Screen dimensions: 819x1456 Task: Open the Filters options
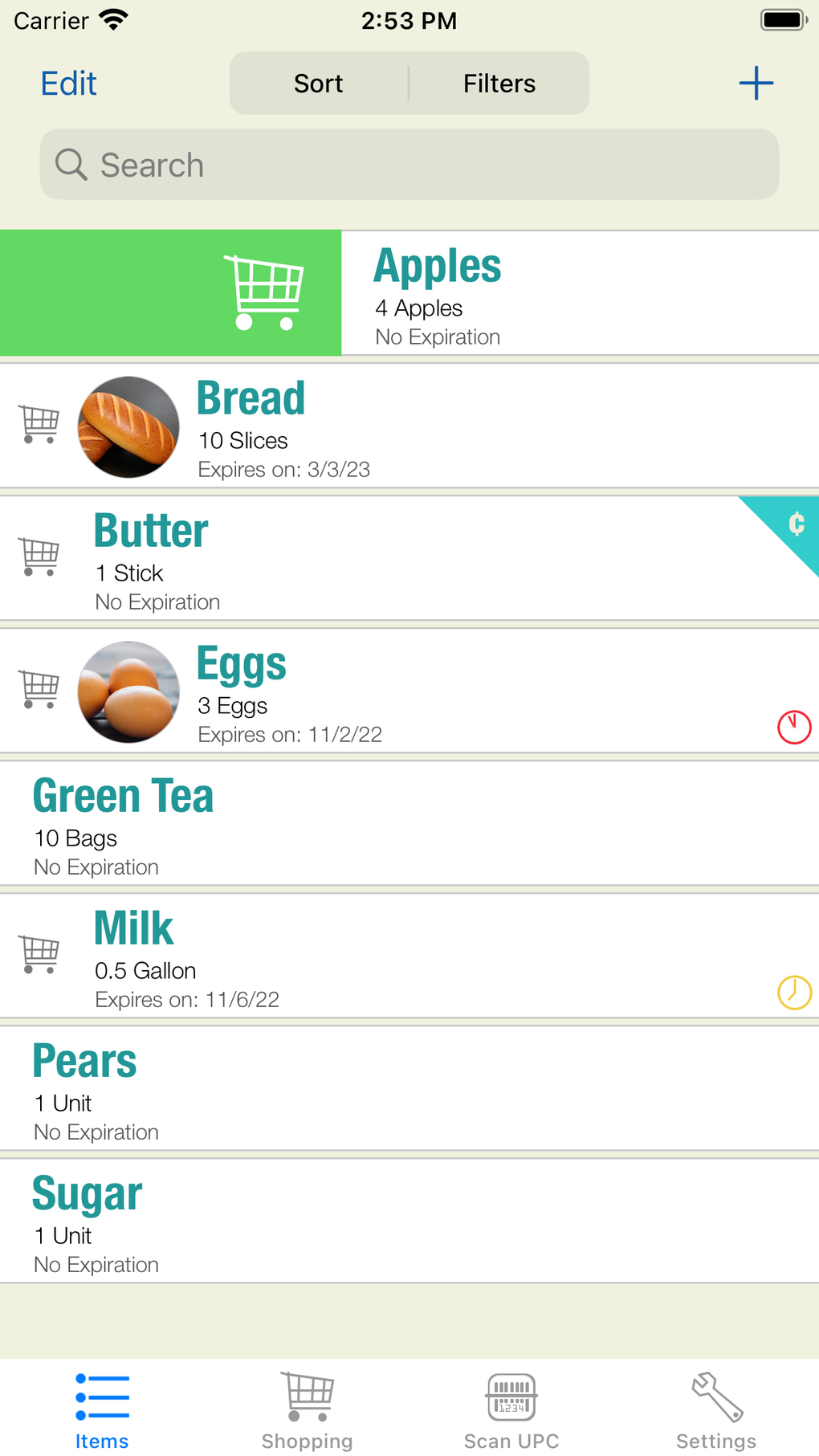(499, 84)
